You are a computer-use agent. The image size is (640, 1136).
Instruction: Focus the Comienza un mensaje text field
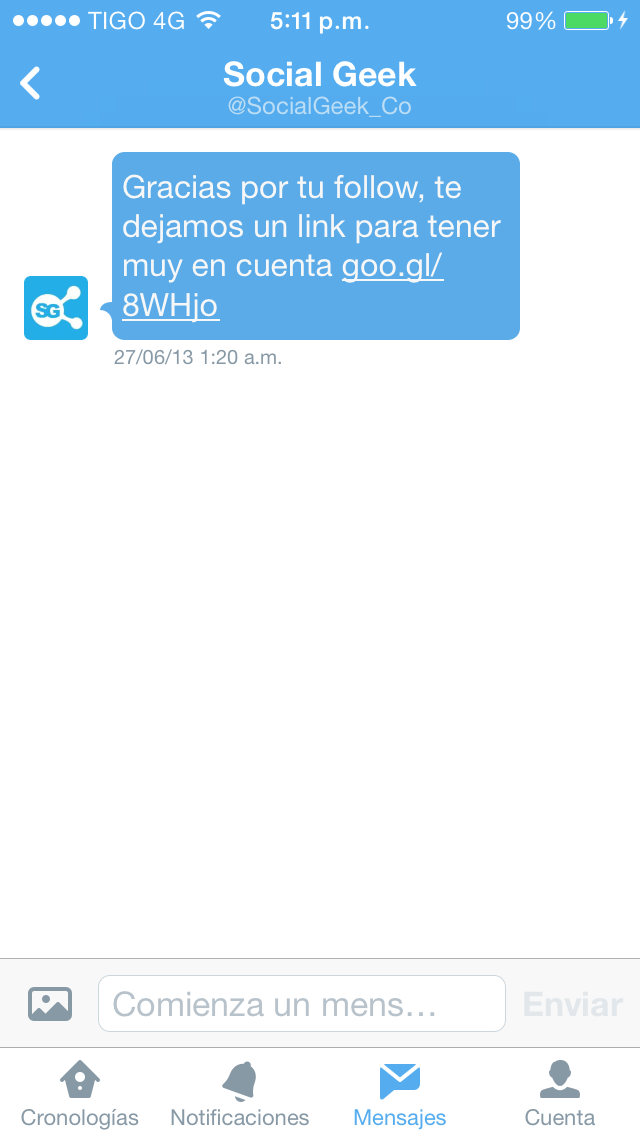point(301,1003)
